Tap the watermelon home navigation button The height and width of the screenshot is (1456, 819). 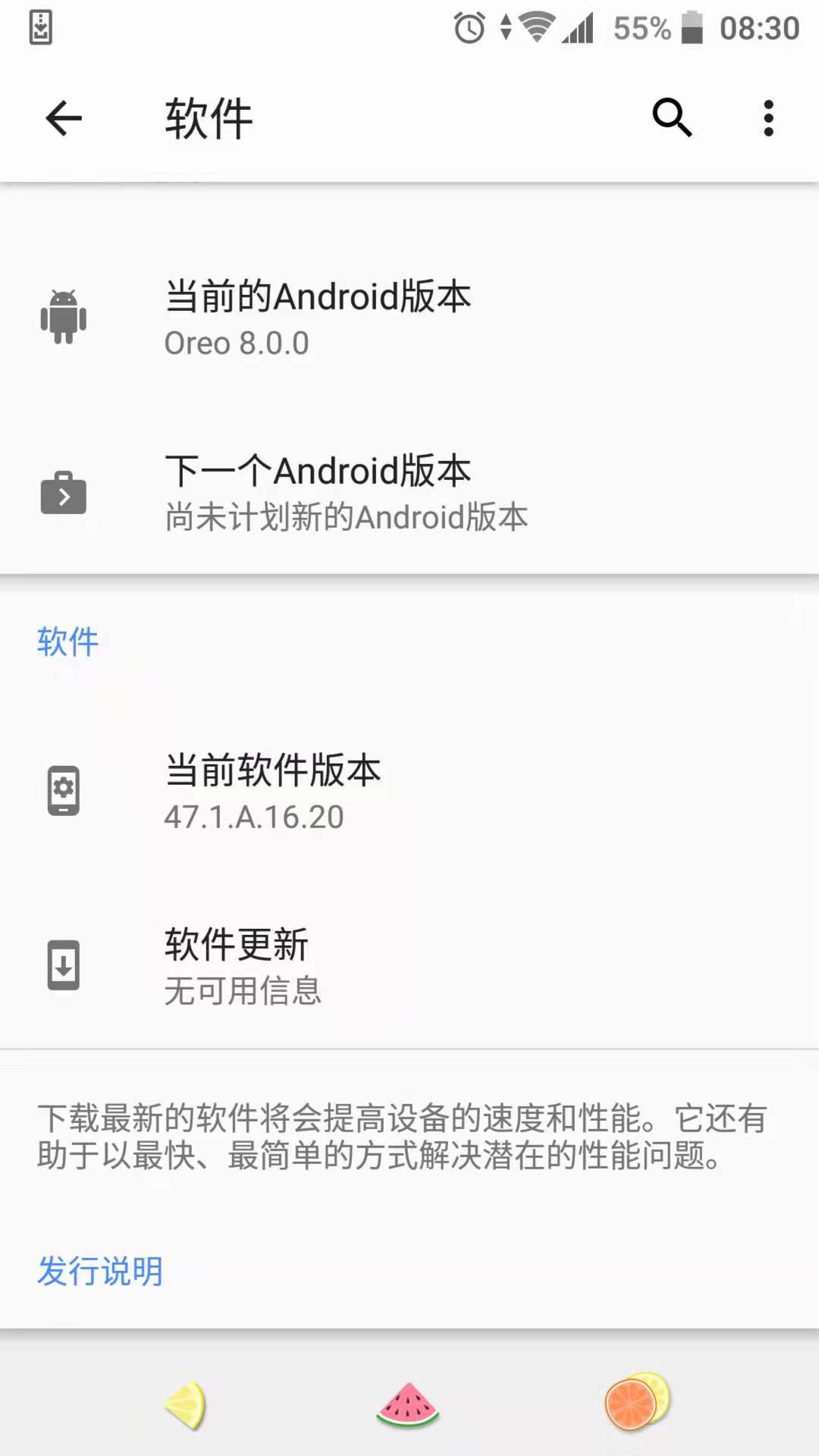(408, 1405)
